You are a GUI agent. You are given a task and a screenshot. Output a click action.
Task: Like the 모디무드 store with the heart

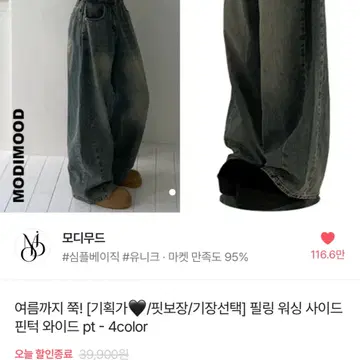pyautogui.click(x=328, y=238)
